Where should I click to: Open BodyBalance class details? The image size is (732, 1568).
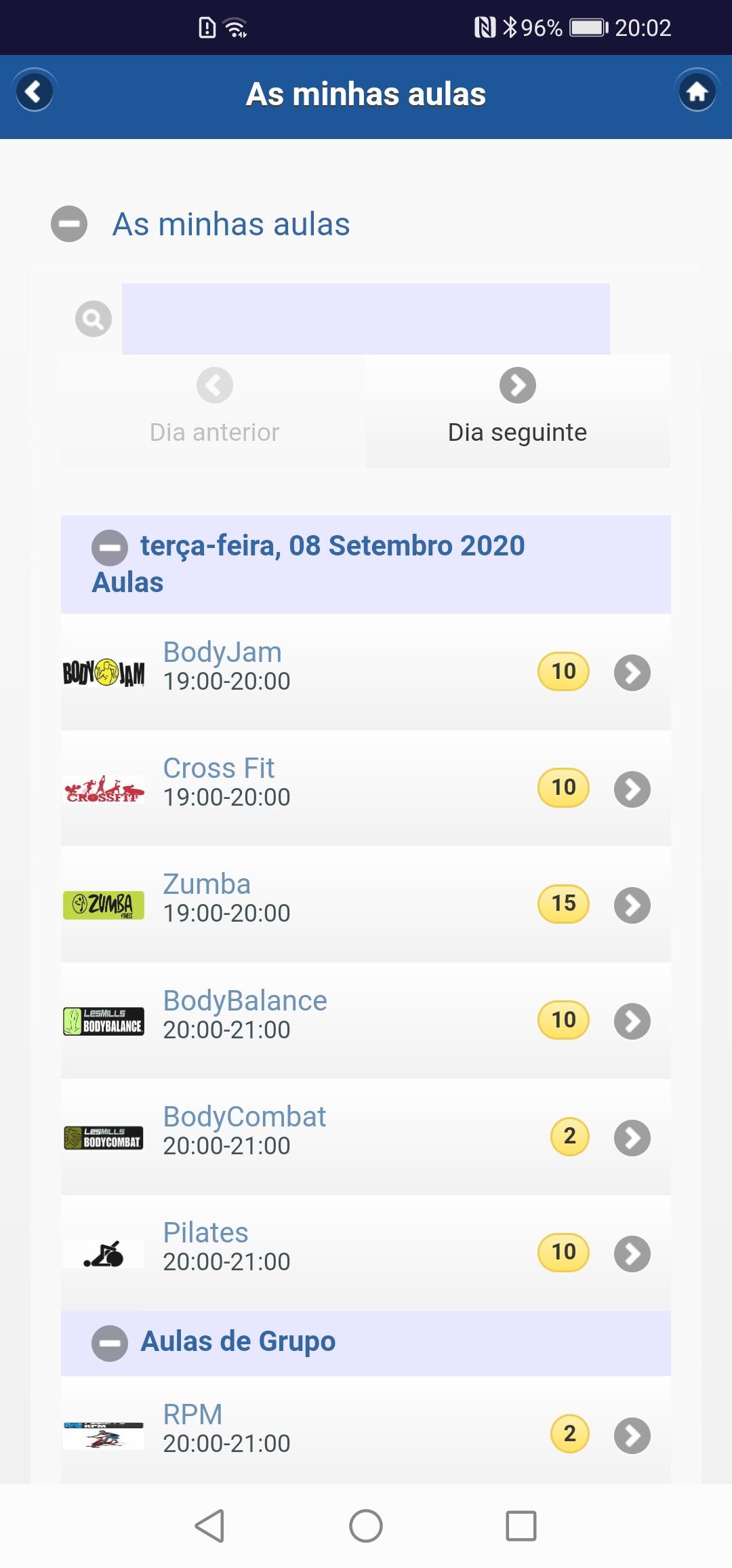(x=366, y=1020)
